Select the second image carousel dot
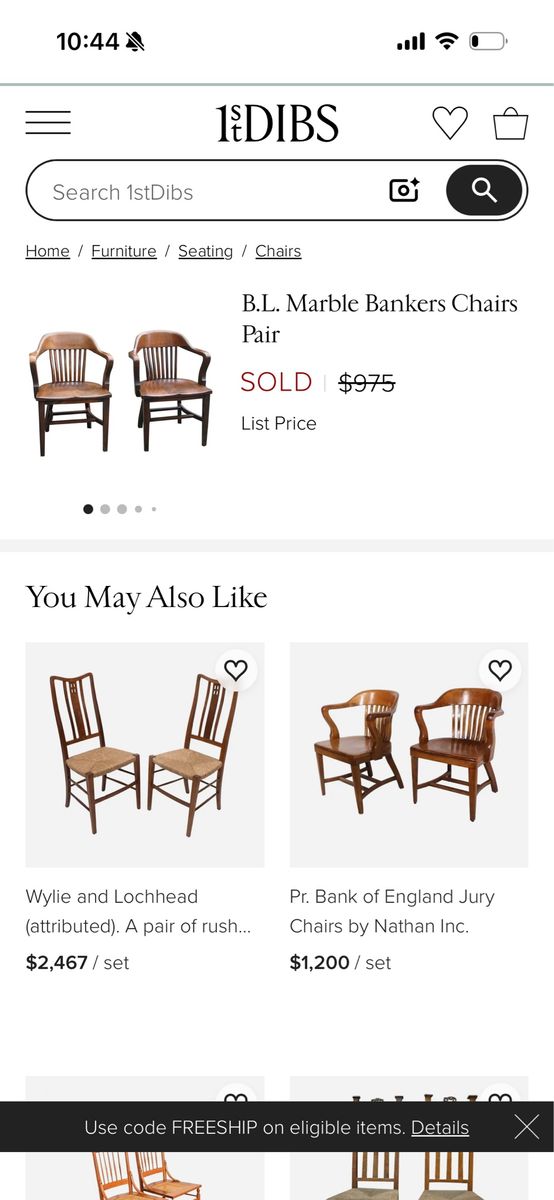 tap(105, 509)
